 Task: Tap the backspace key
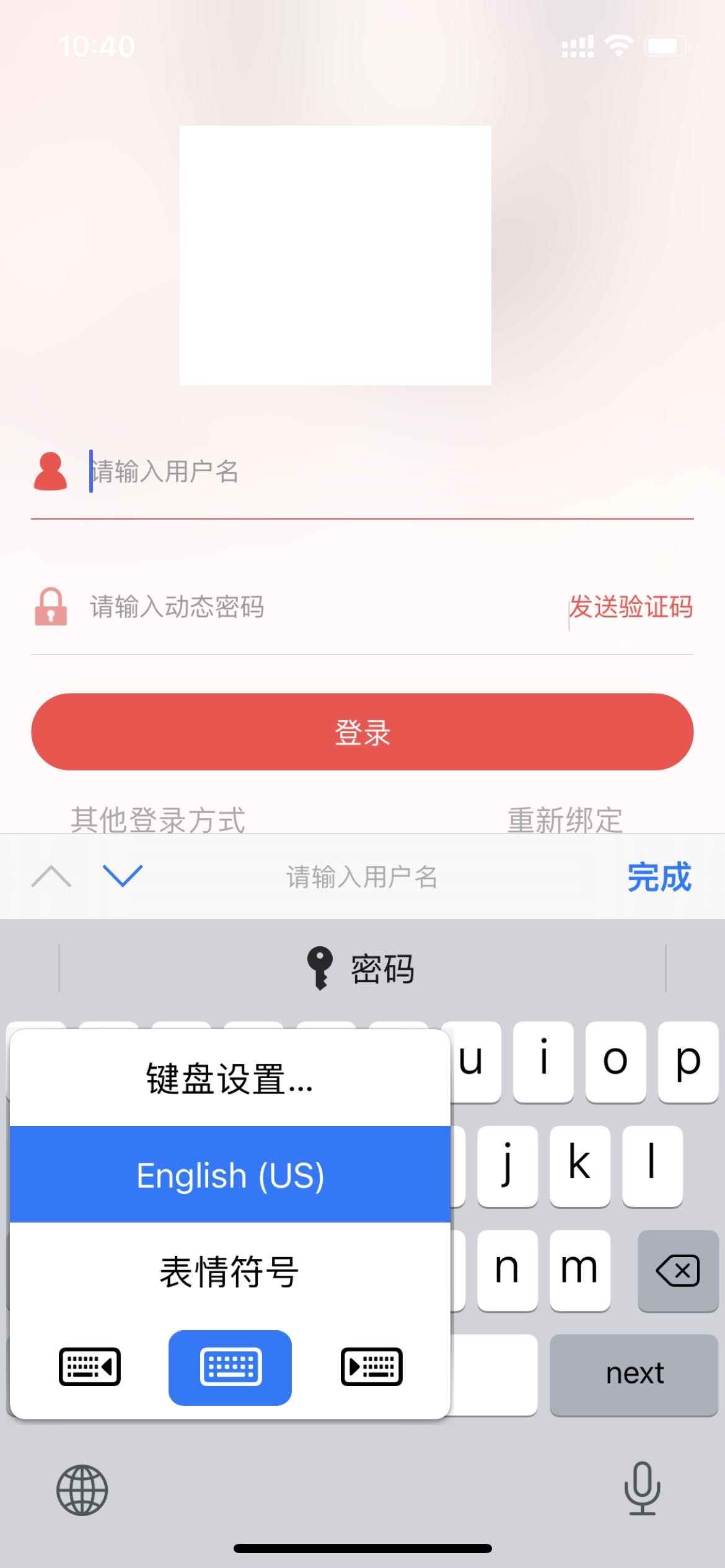(677, 1271)
